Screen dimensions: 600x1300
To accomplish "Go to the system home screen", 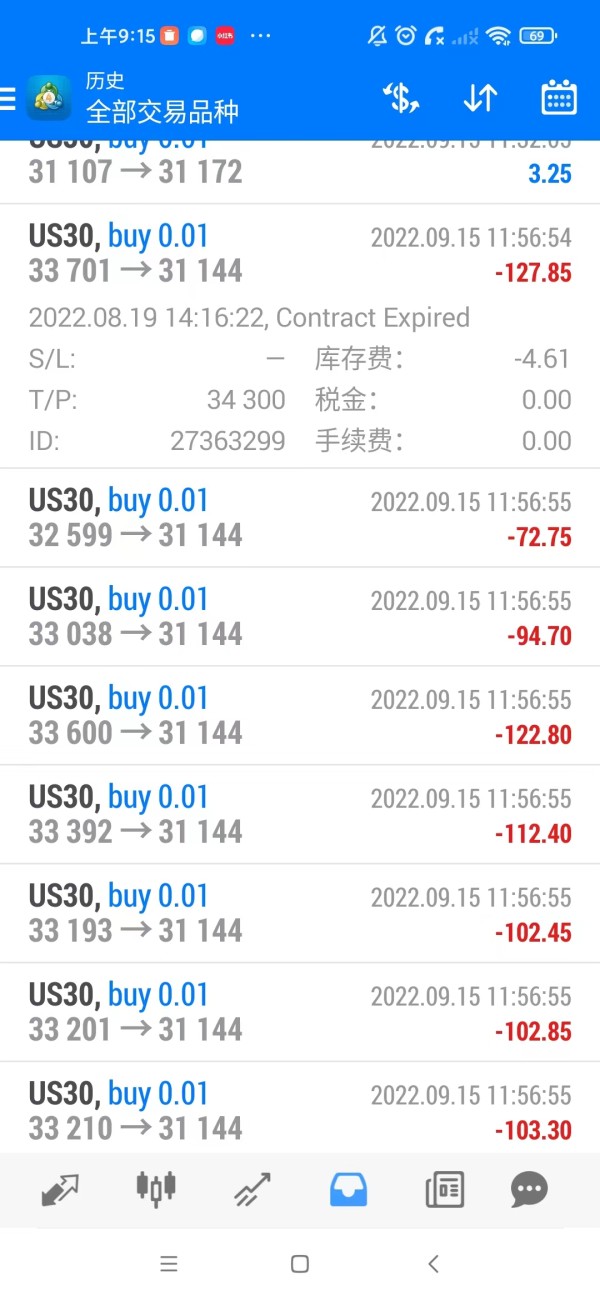I will tap(299, 1264).
